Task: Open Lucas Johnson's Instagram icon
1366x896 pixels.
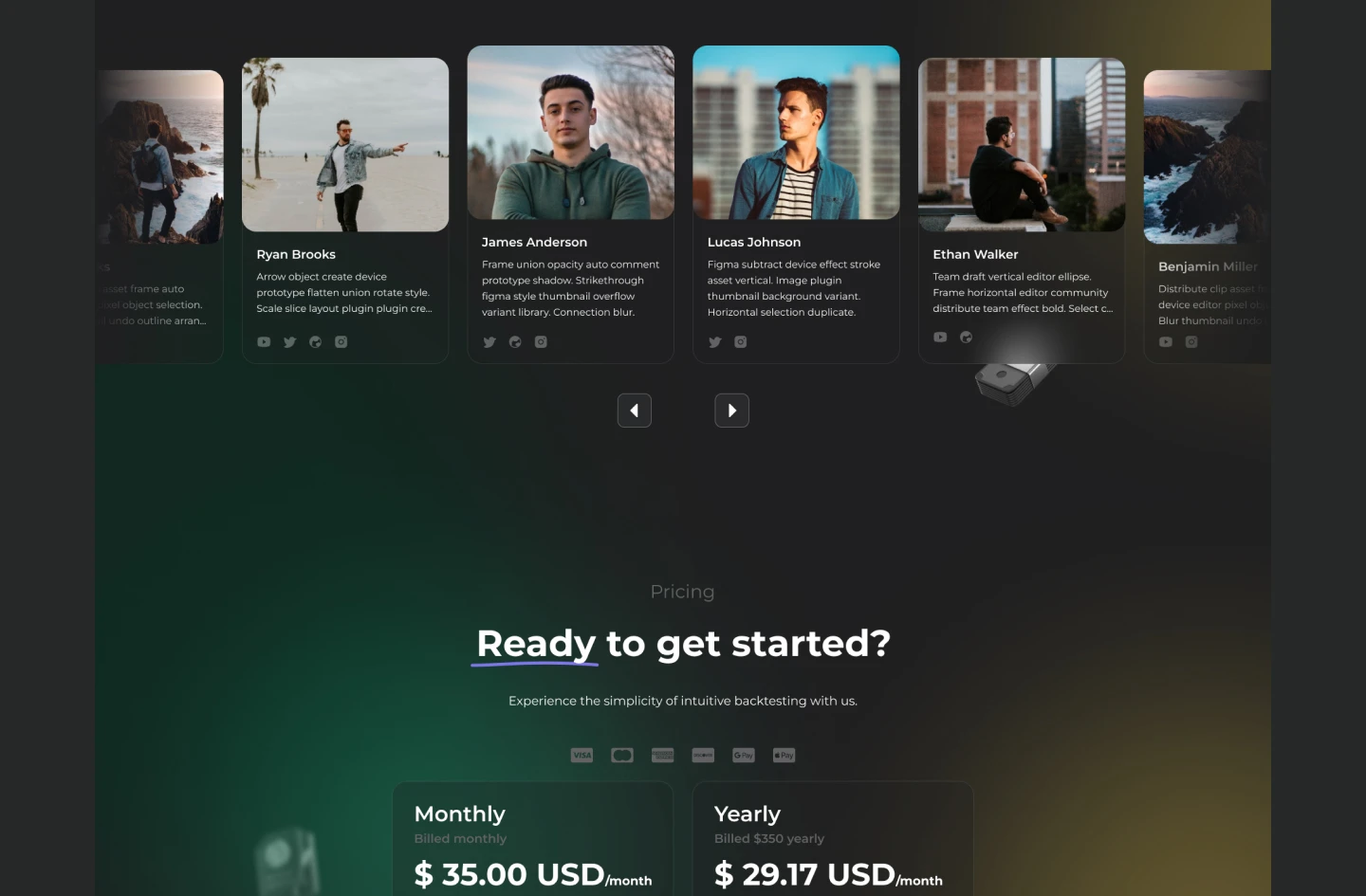Action: 741,342
